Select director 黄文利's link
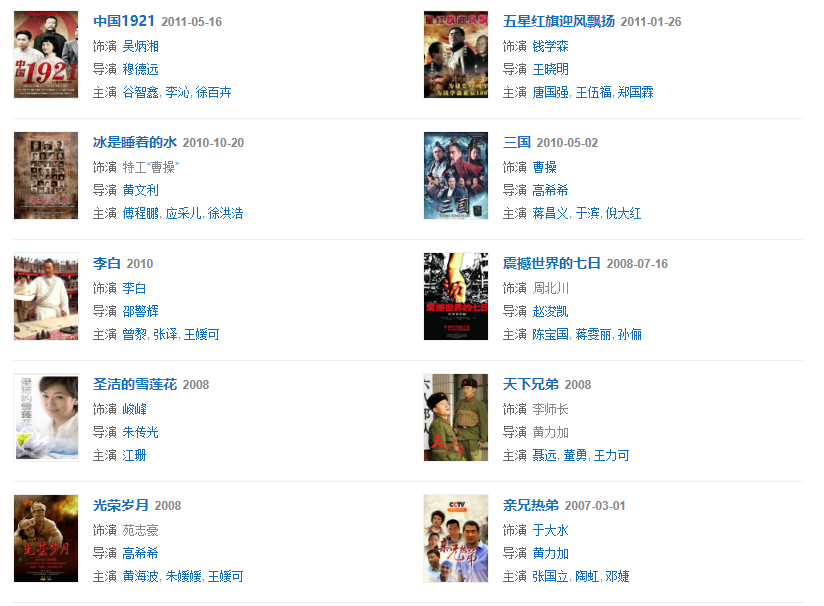Screen dimensions: 824x606 pyautogui.click(x=140, y=190)
